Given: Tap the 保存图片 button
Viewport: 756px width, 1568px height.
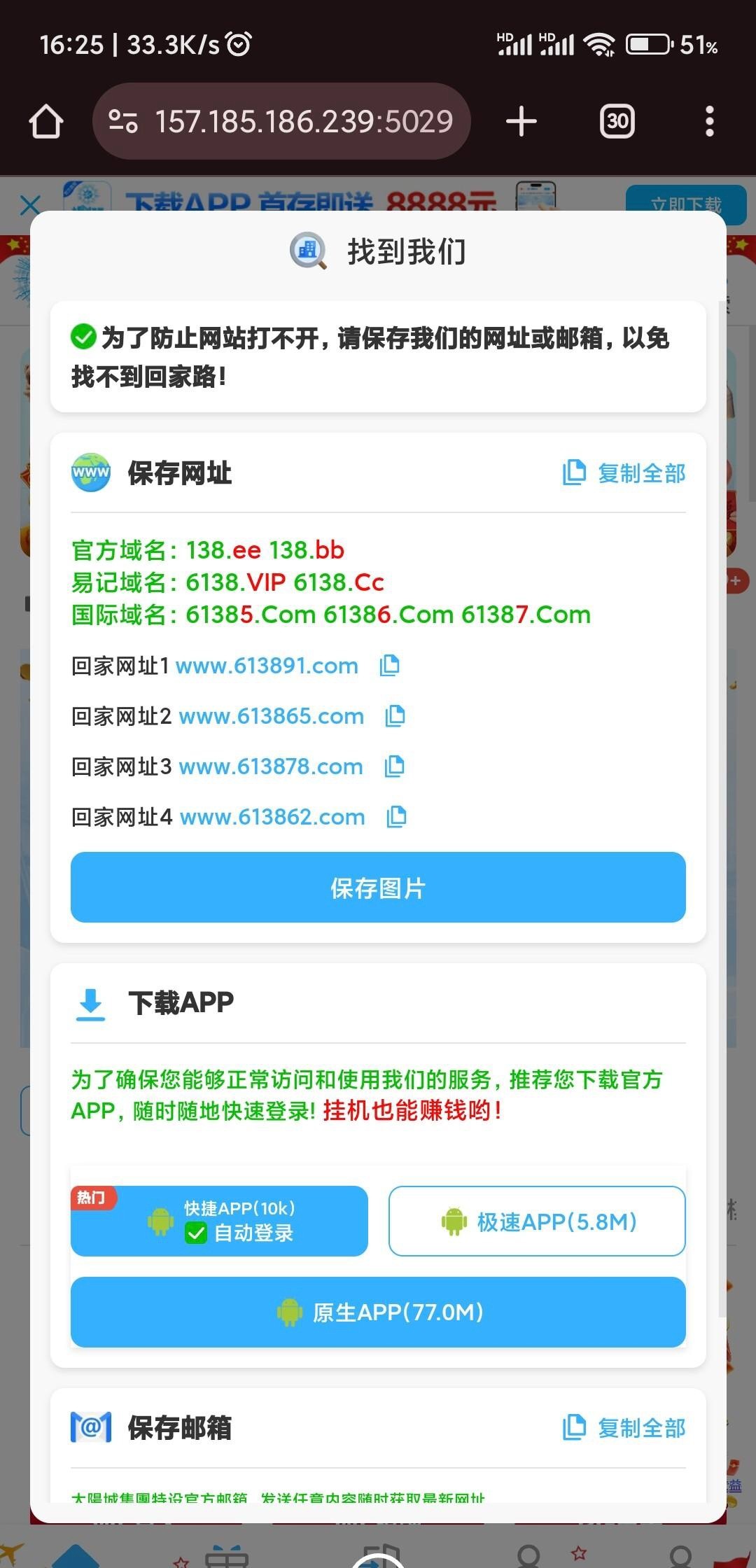Looking at the screenshot, I should click(378, 888).
